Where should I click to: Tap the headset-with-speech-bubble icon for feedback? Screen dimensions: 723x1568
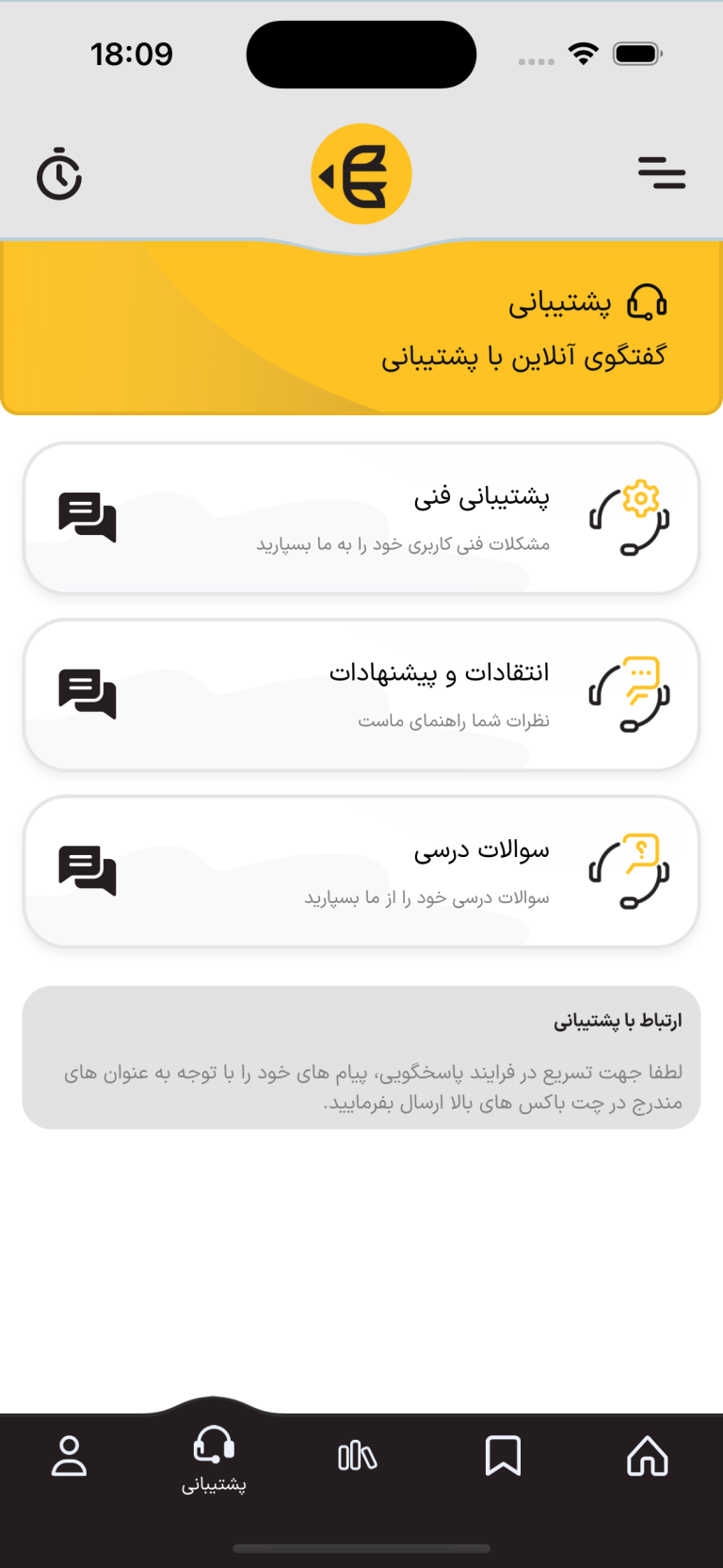pyautogui.click(x=629, y=694)
